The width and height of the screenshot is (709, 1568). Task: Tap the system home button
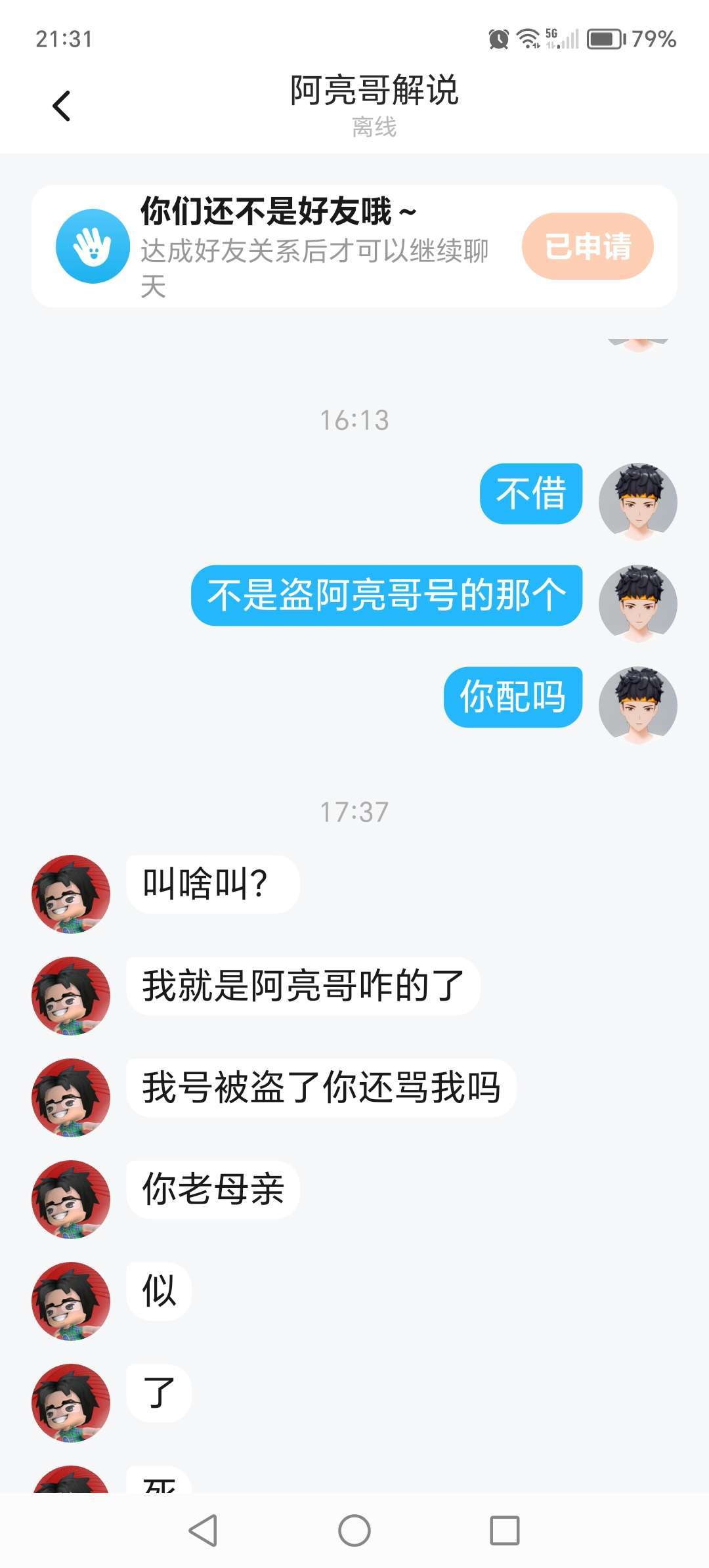(x=354, y=1531)
